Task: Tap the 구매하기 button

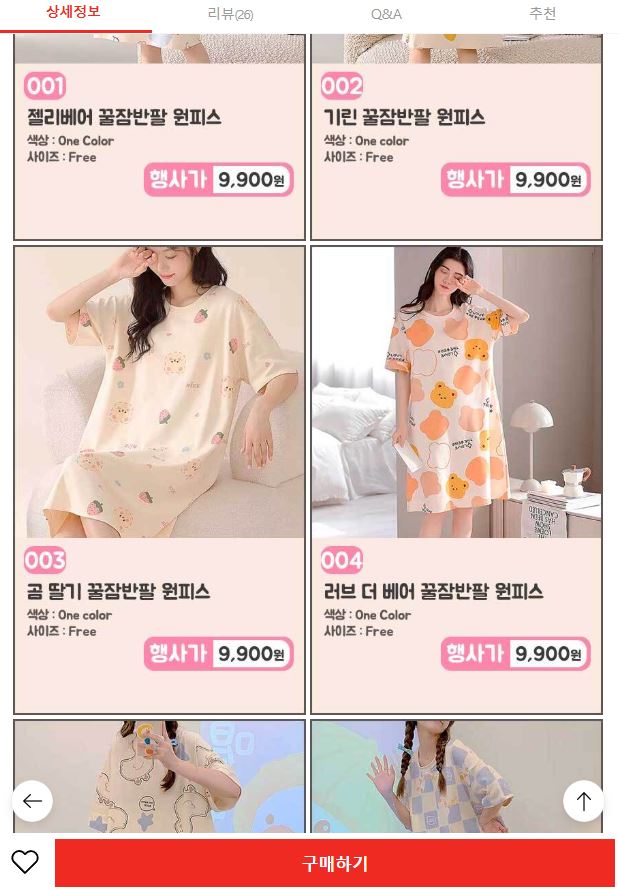Action: point(335,863)
